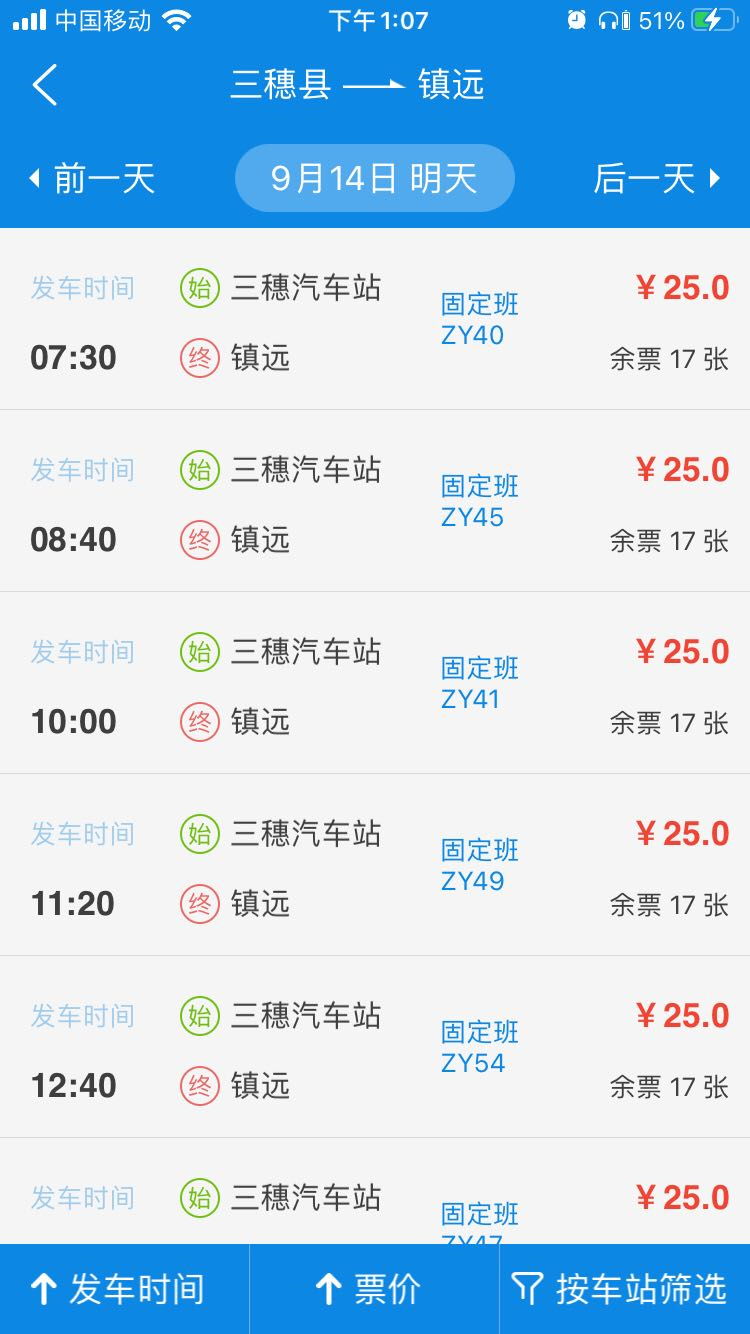Screen dimensions: 750x1334
Task: Select the 07:30 bus ZY40
Action: pos(375,320)
